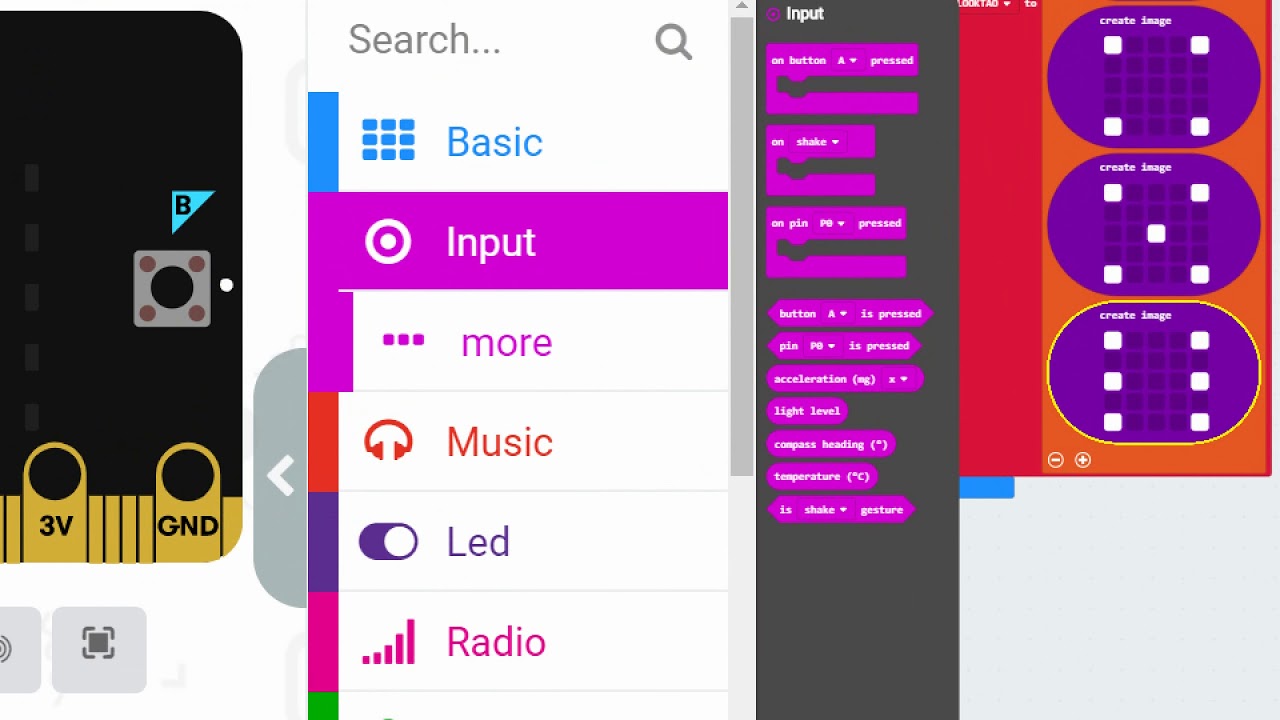
Task: Select the 'on pin P0 pressed' block
Action: pyautogui.click(x=790, y=223)
